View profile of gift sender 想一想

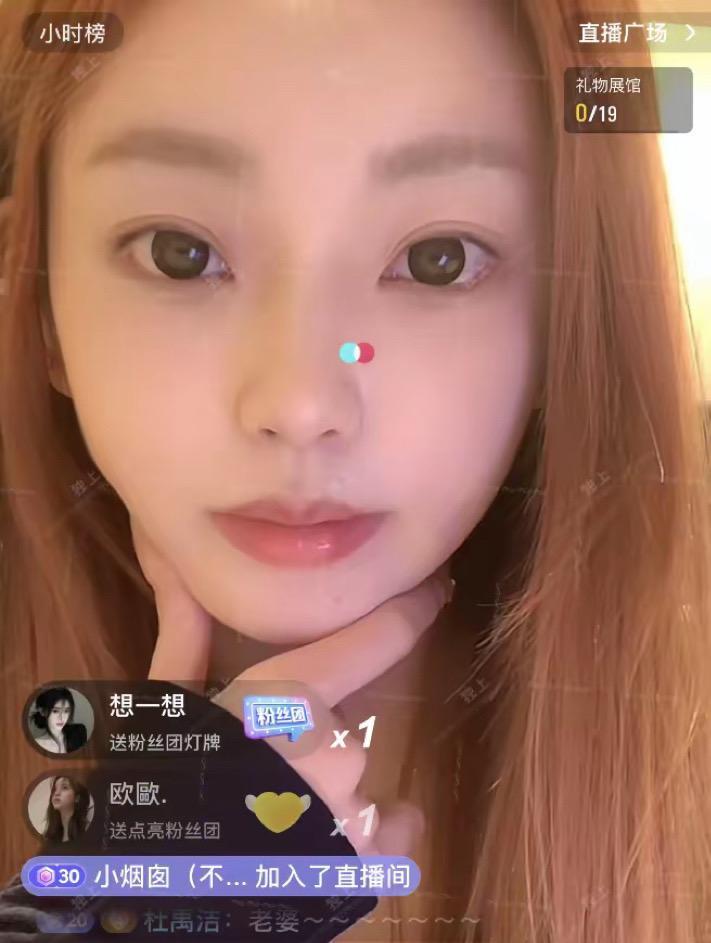[61, 720]
